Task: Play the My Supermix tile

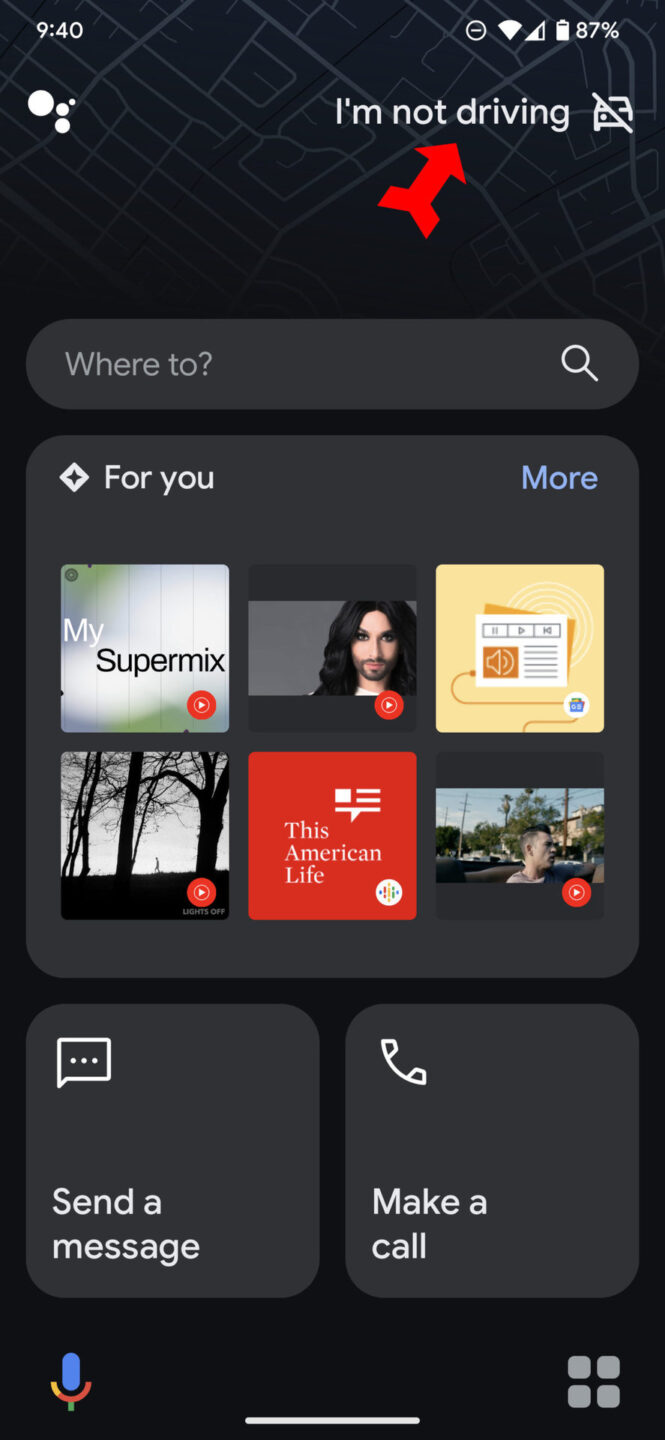Action: click(x=145, y=648)
